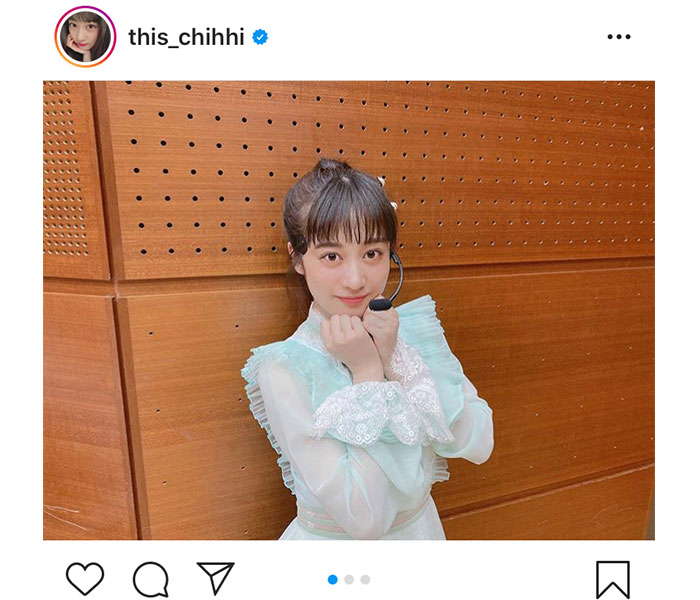Like the post with the heart icon
Viewport: 700px width, 600px height.
[x=85, y=578]
